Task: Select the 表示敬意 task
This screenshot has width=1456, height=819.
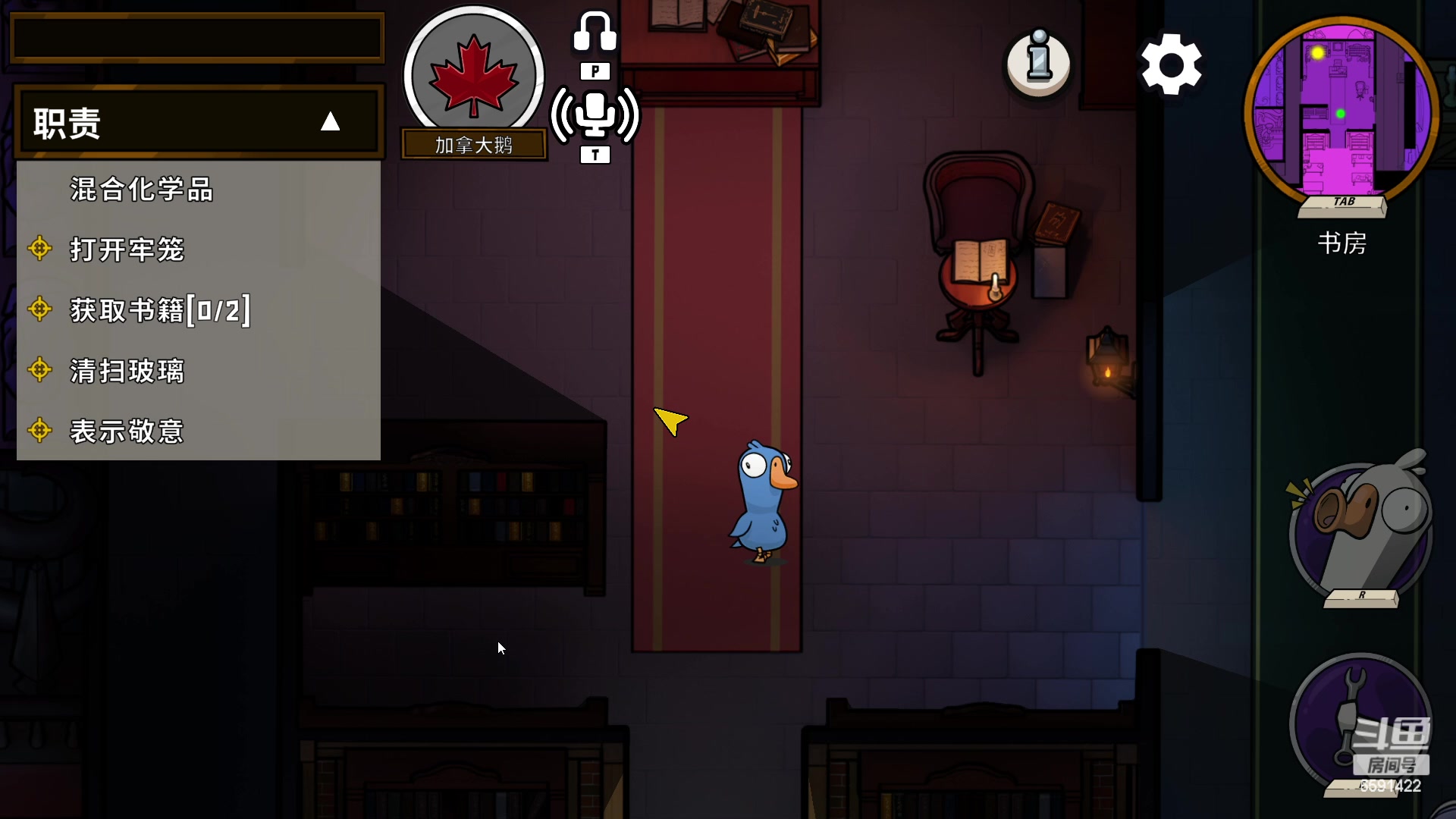Action: 127,431
